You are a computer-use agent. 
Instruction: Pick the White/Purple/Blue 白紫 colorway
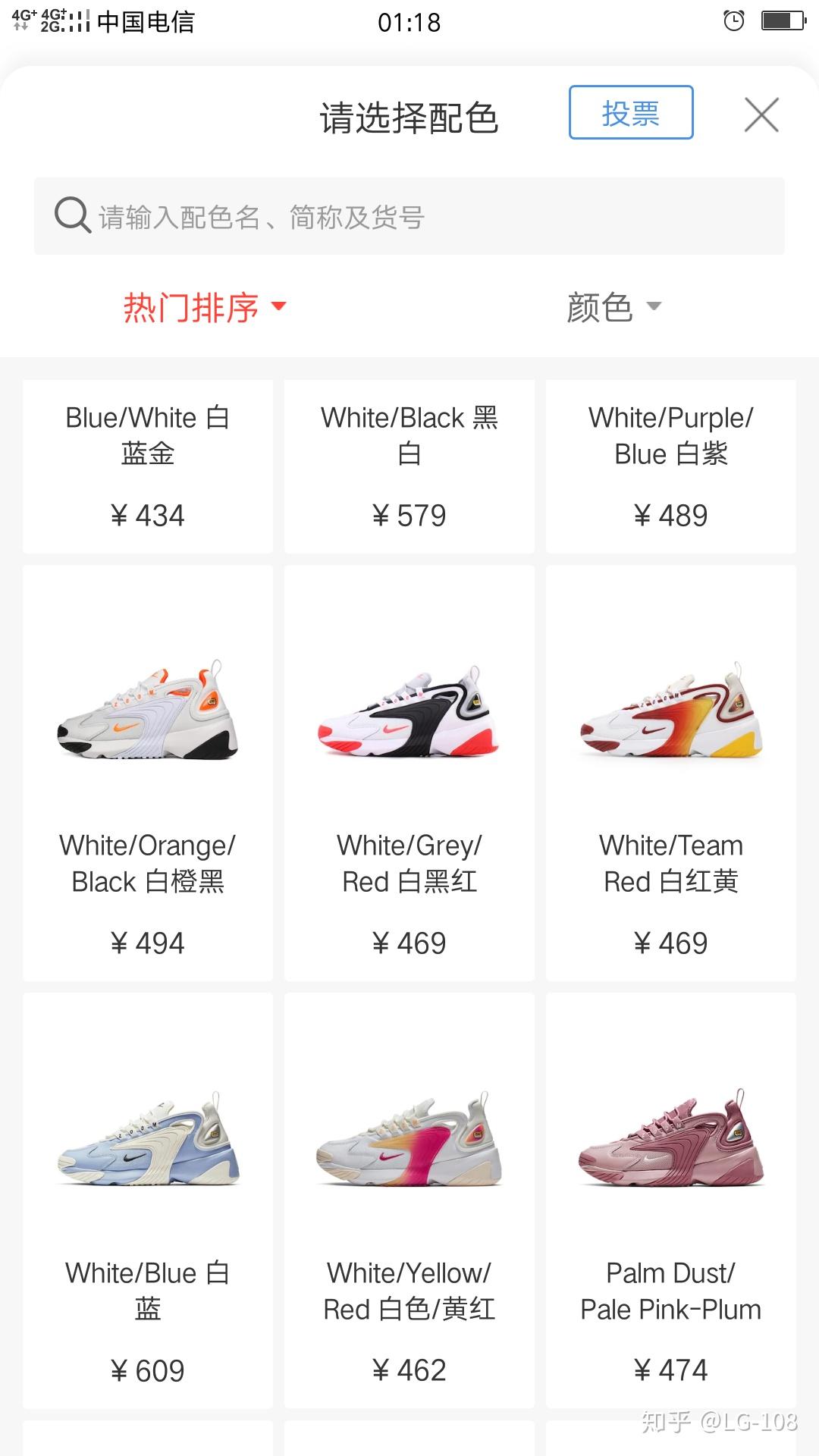coord(671,466)
